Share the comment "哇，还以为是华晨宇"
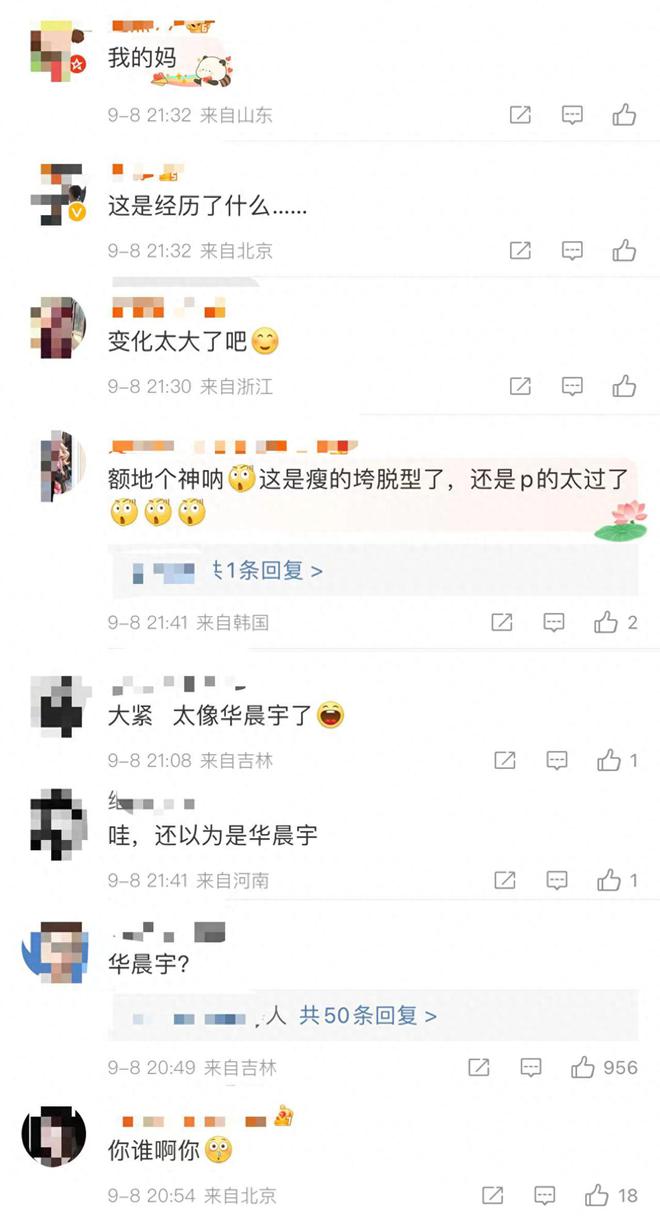Image resolution: width=660 pixels, height=1220 pixels. (x=505, y=881)
